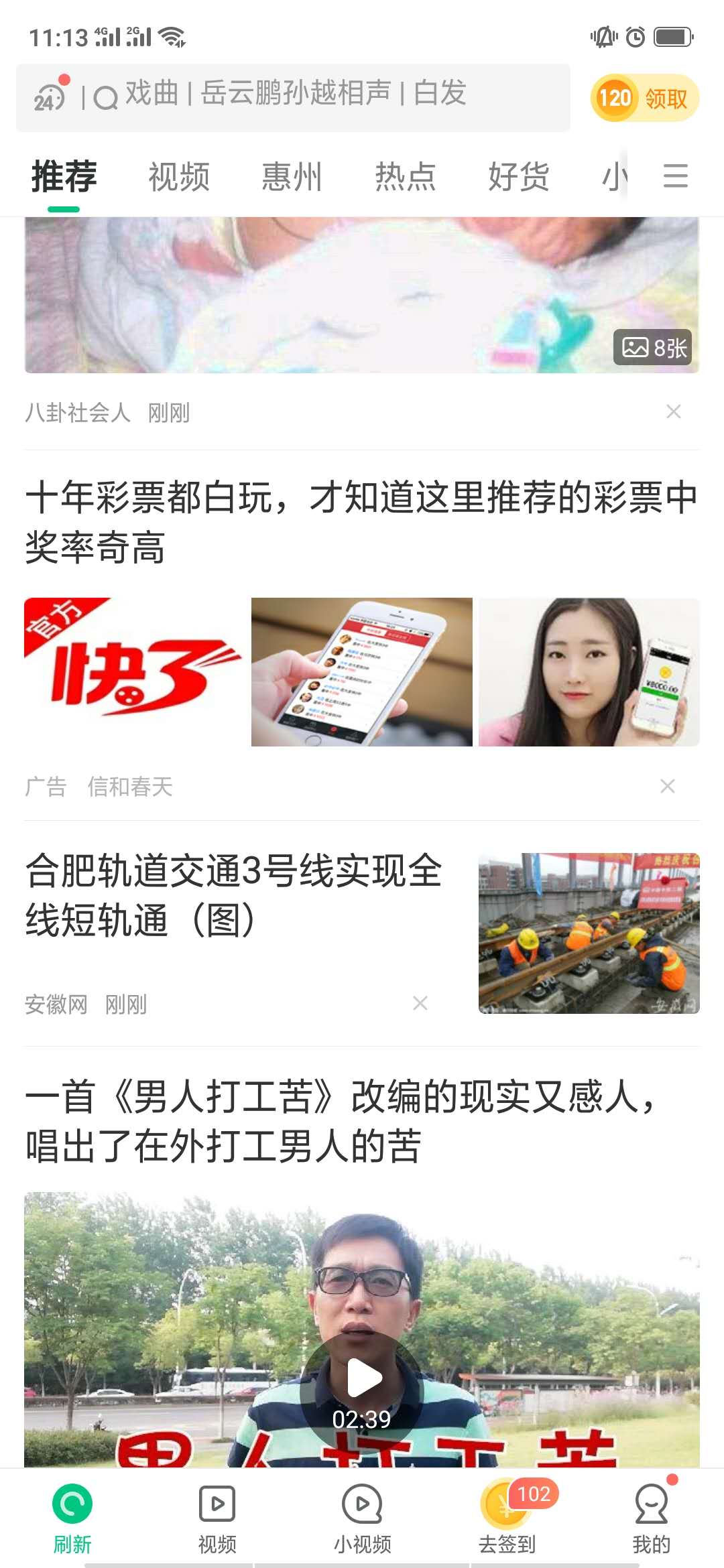The width and height of the screenshot is (724, 1568).
Task: Switch to the 视频 top tab
Action: coord(179,177)
